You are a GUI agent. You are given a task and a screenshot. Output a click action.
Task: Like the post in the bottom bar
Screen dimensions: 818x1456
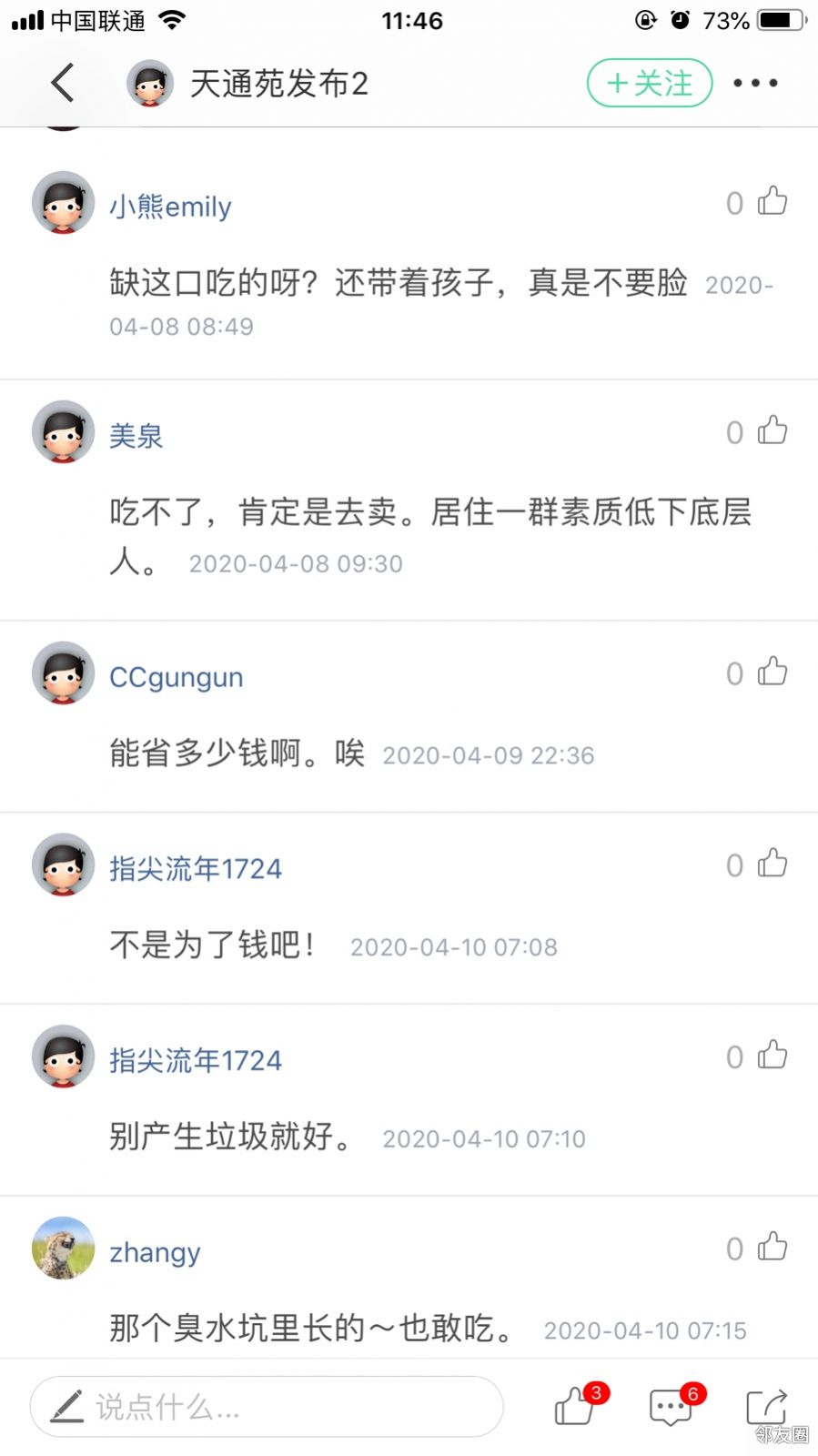pos(577,1406)
